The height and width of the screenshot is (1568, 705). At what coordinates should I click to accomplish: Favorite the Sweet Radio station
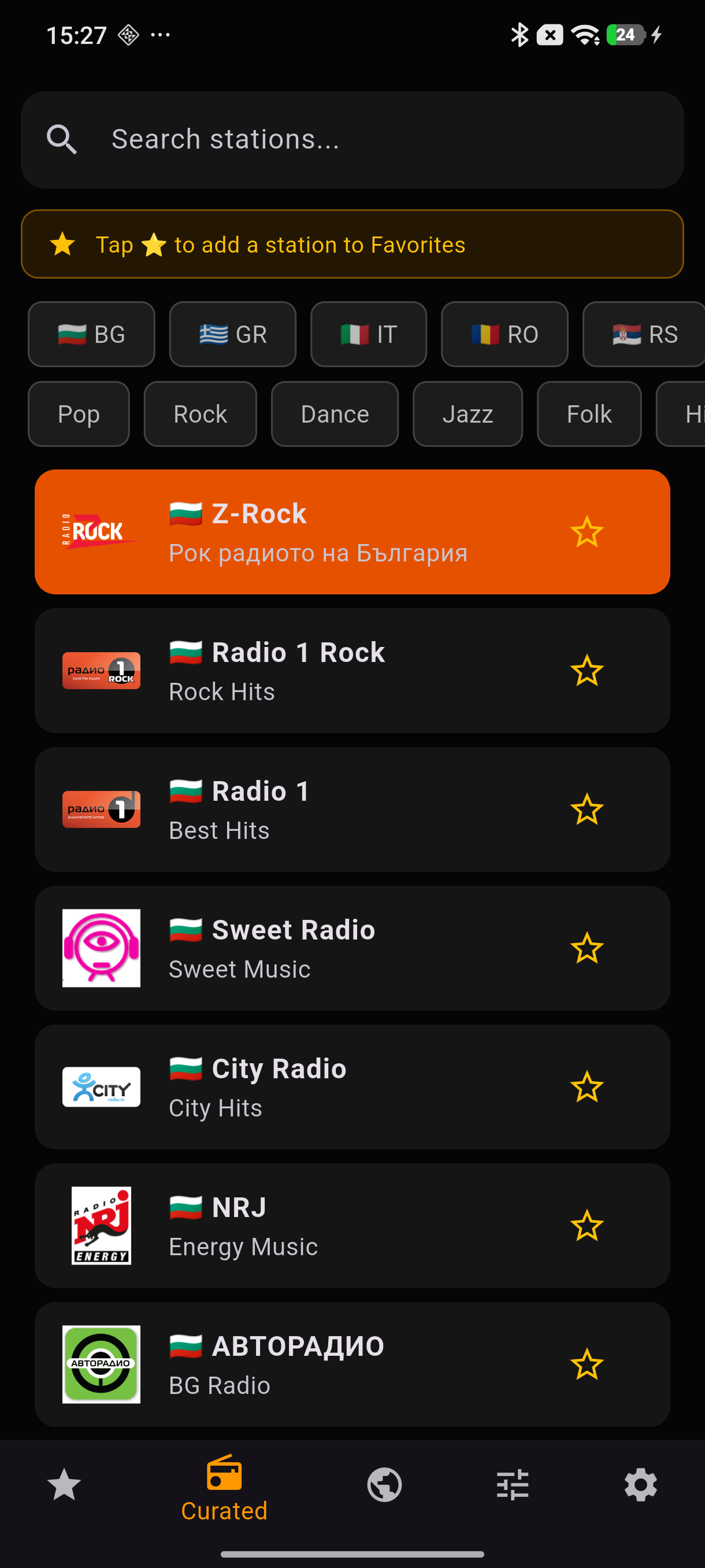[x=587, y=948]
